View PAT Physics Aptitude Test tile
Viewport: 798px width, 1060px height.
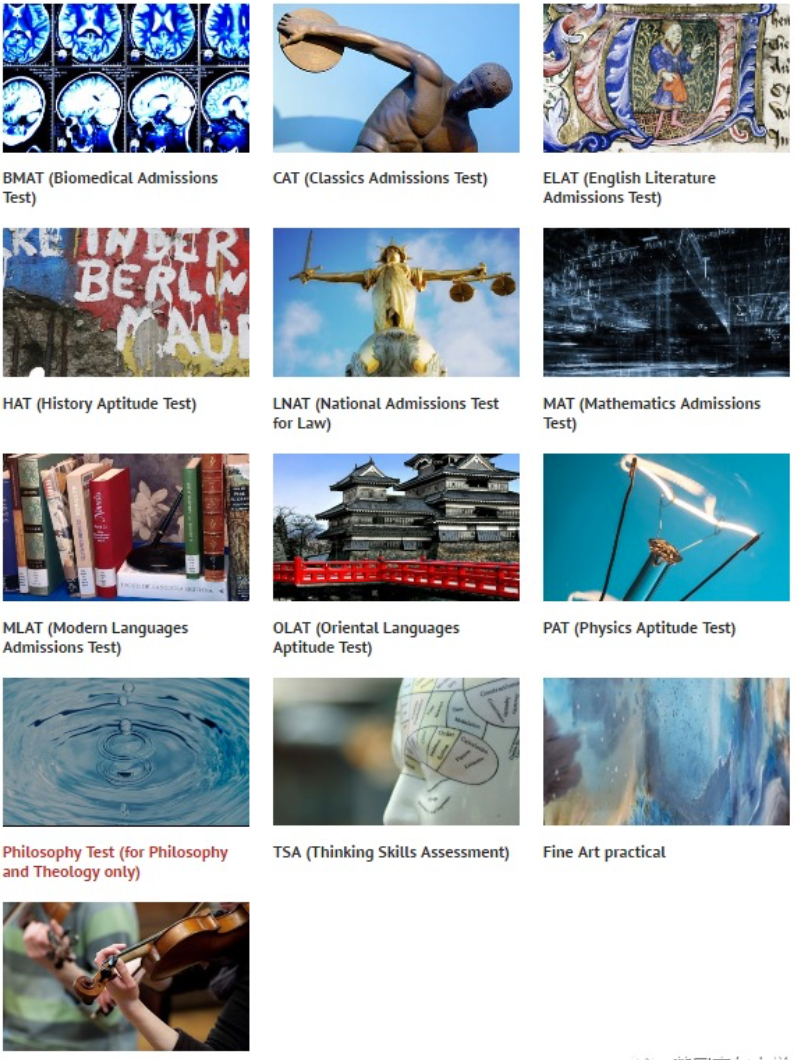tap(666, 527)
